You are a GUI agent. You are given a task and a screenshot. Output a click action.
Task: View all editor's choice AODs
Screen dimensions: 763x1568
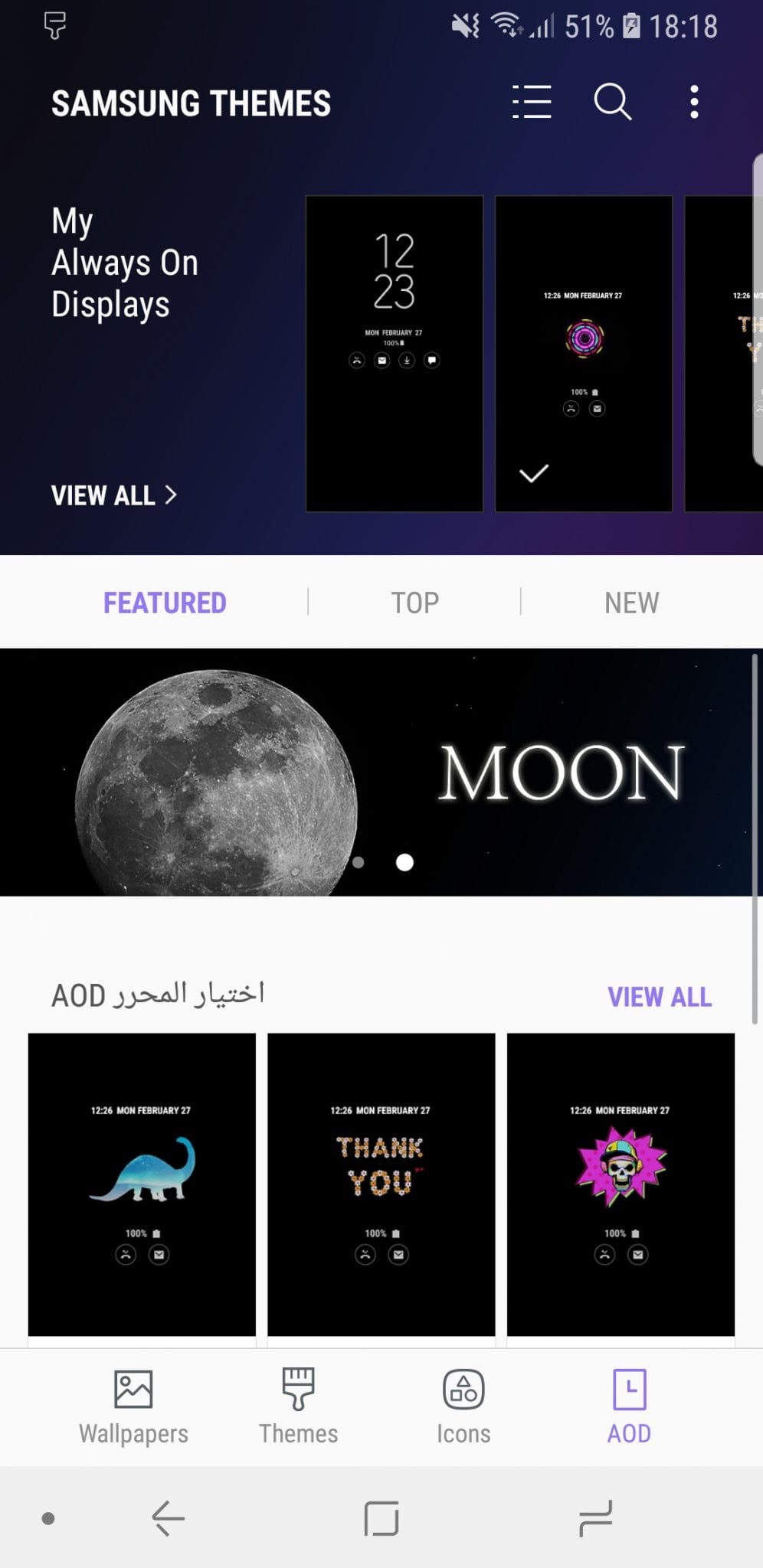tap(660, 996)
